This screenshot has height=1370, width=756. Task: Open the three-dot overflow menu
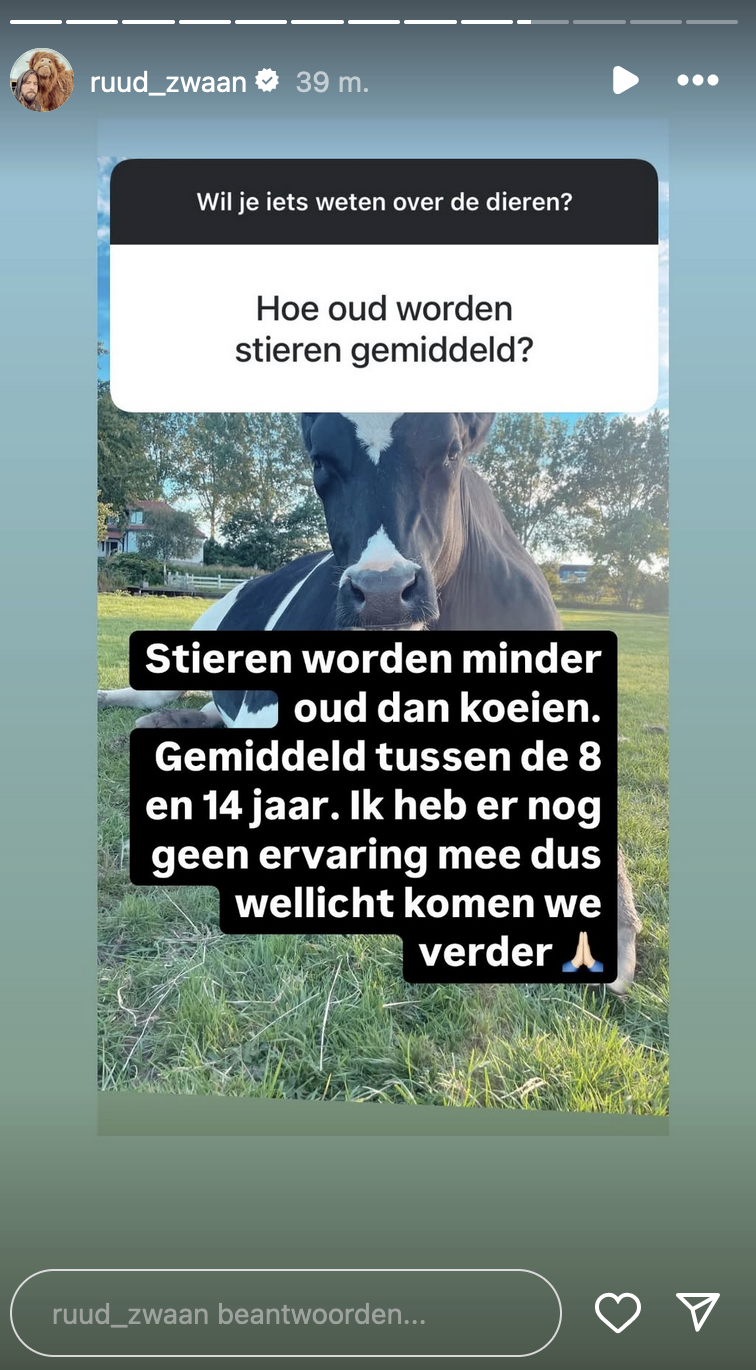pyautogui.click(x=698, y=80)
